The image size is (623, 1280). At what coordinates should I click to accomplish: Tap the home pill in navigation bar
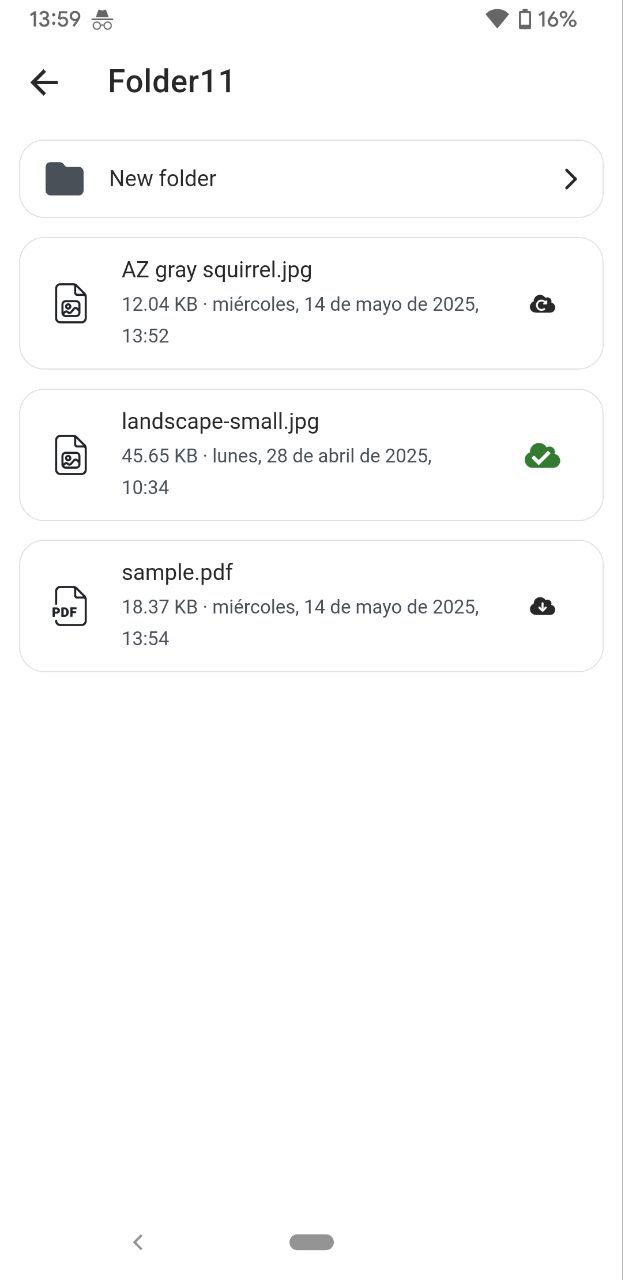pos(312,1242)
